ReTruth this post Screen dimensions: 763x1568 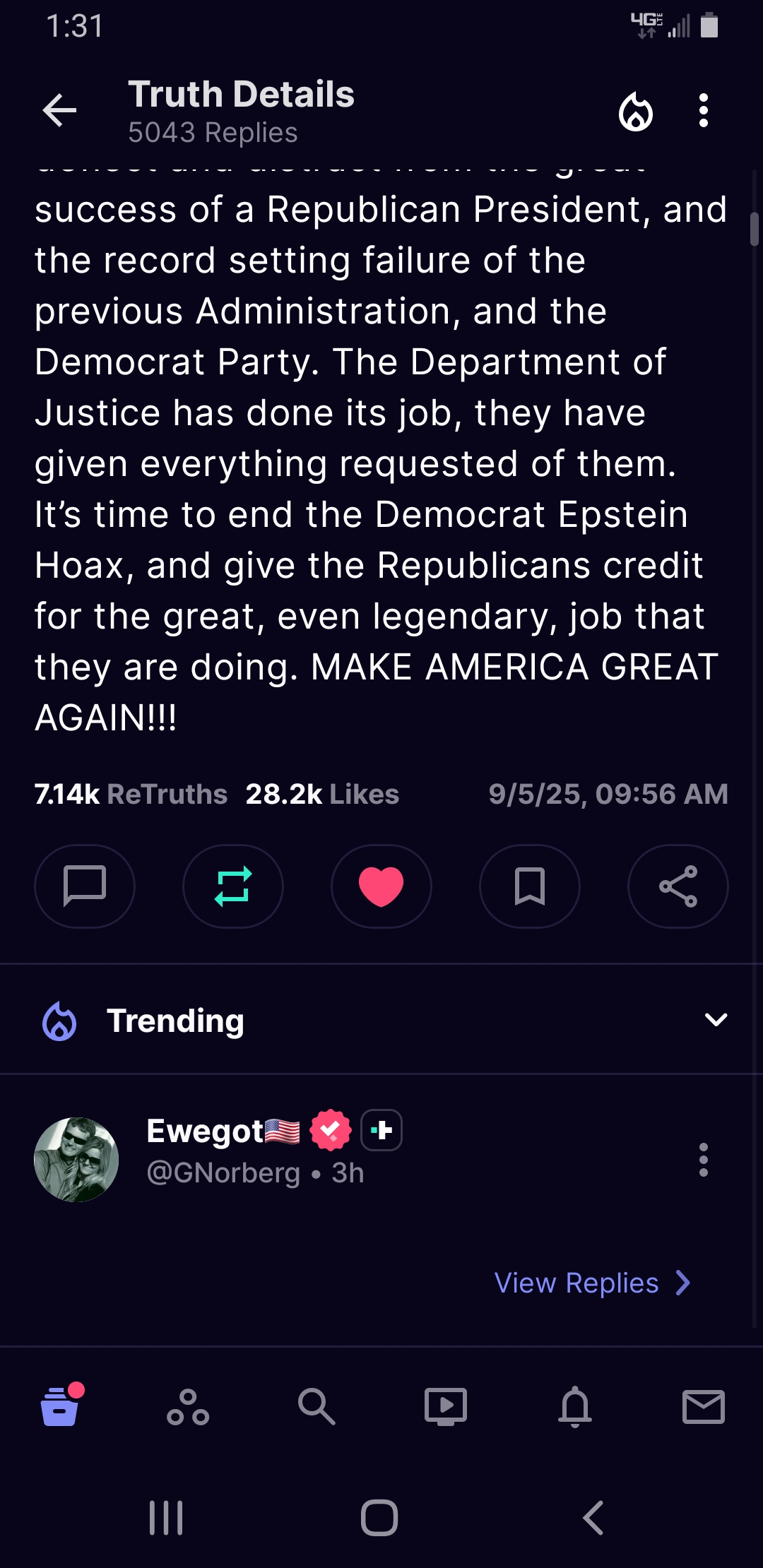(x=233, y=886)
